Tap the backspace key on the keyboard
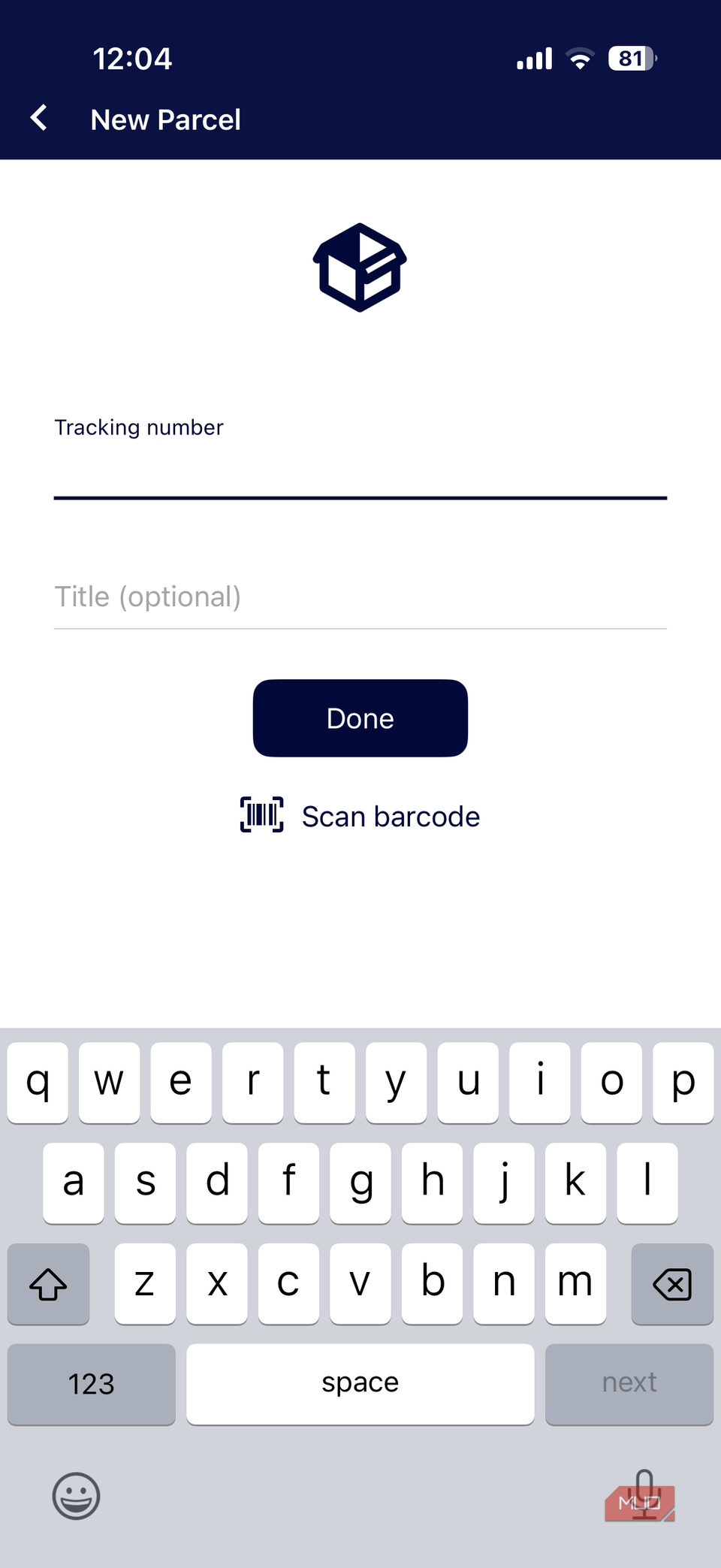The image size is (721, 1568). click(x=672, y=1284)
